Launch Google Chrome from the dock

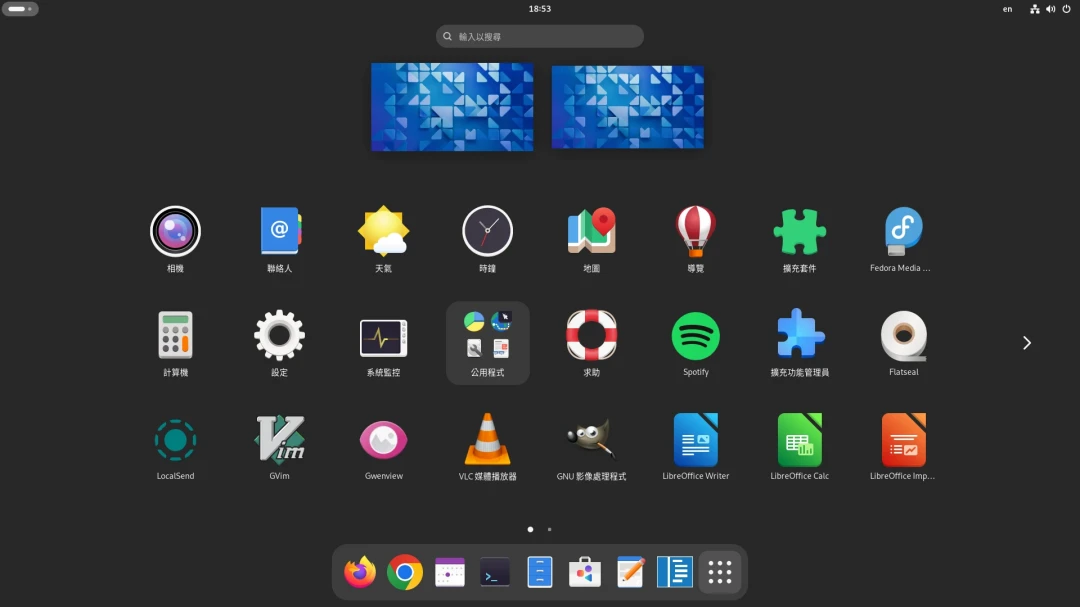(405, 572)
